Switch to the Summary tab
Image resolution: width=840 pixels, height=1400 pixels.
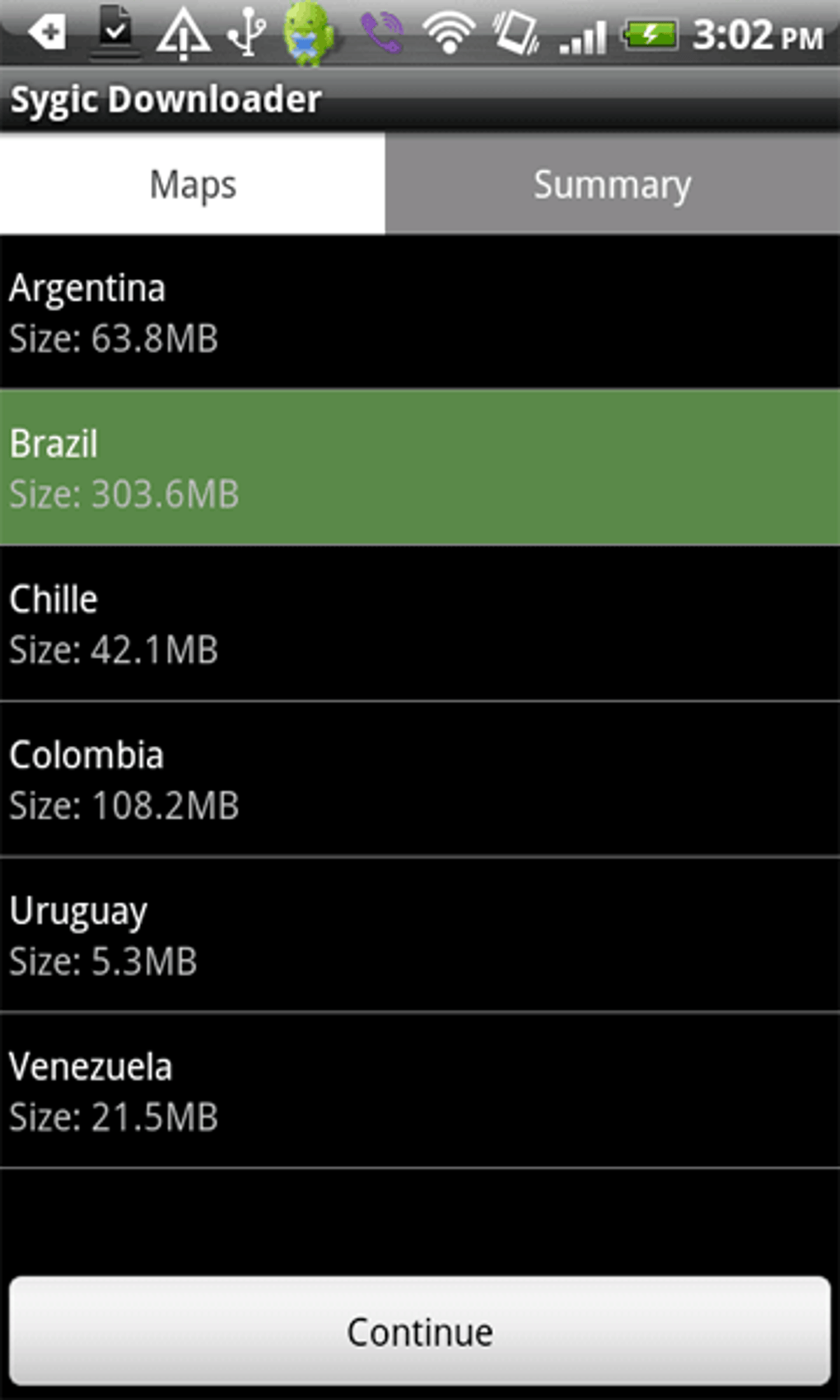pos(612,184)
